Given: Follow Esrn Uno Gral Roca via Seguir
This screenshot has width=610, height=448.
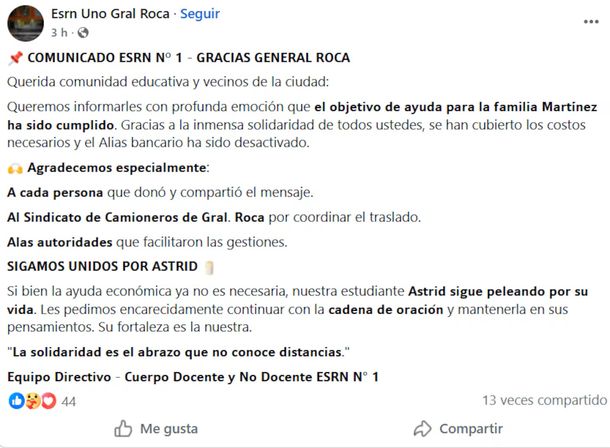Looking at the screenshot, I should coord(199,14).
